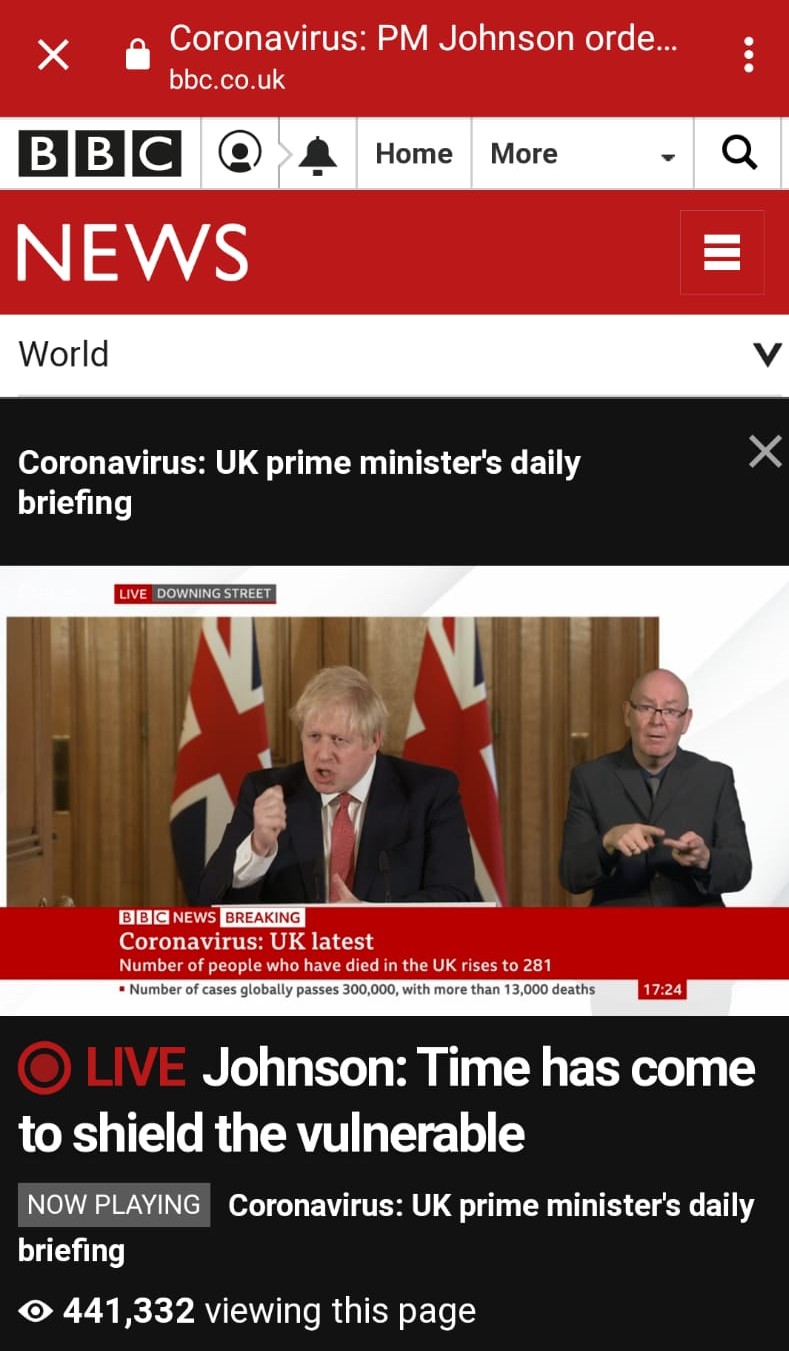This screenshot has height=1351, width=789.
Task: Close the browser custom tab
Action: tap(53, 56)
